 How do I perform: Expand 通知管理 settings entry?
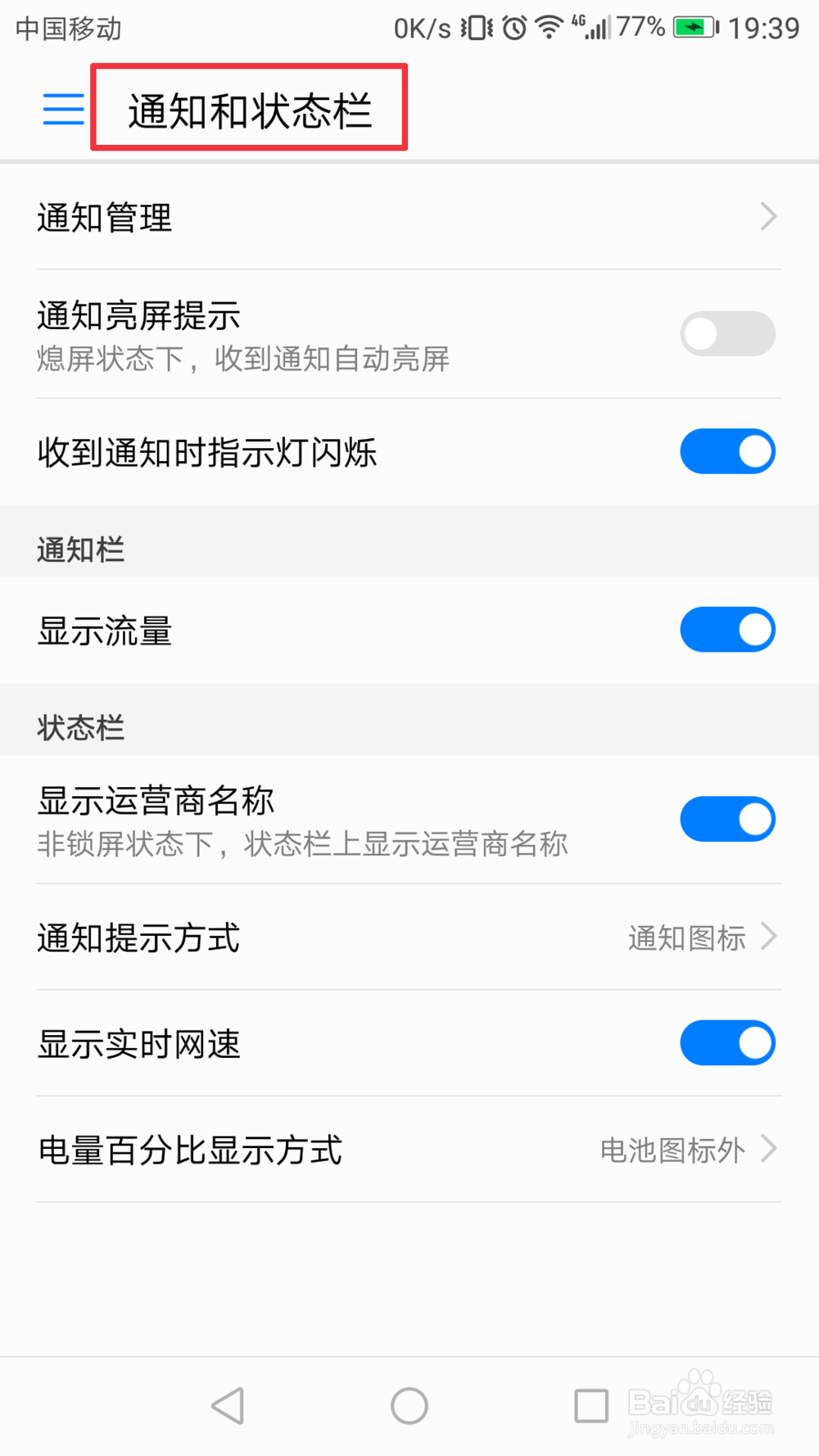409,217
